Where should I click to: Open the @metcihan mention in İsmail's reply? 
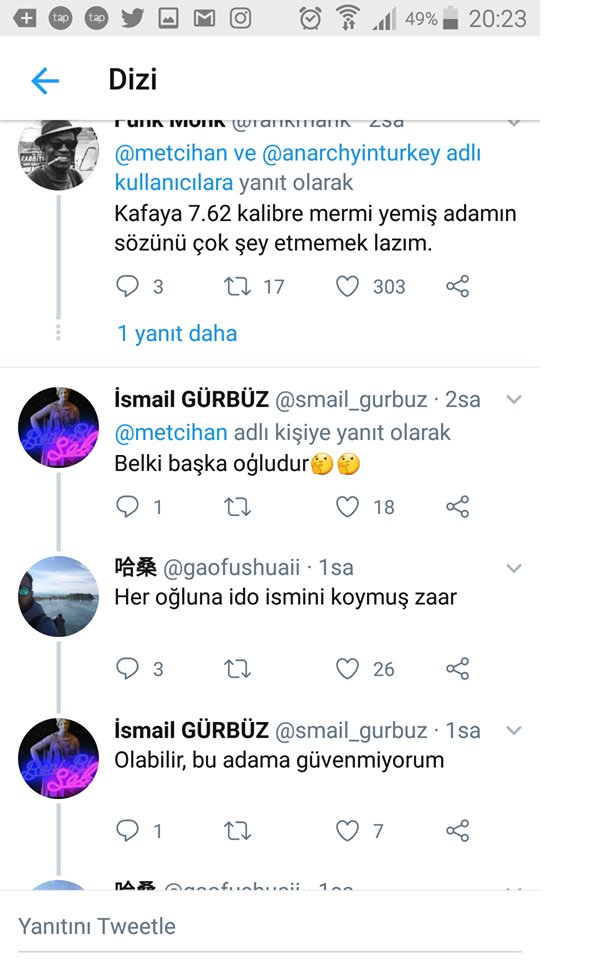172,433
